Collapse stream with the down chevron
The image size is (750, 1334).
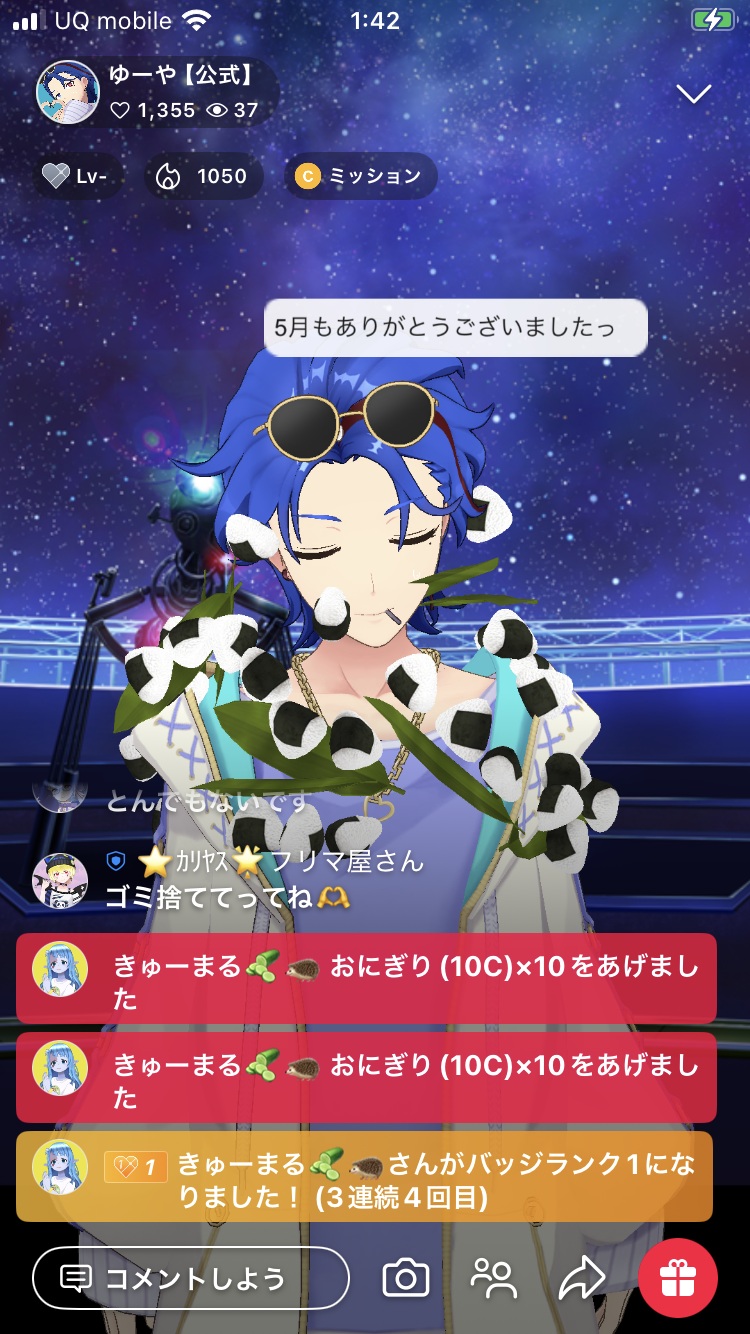[x=693, y=94]
